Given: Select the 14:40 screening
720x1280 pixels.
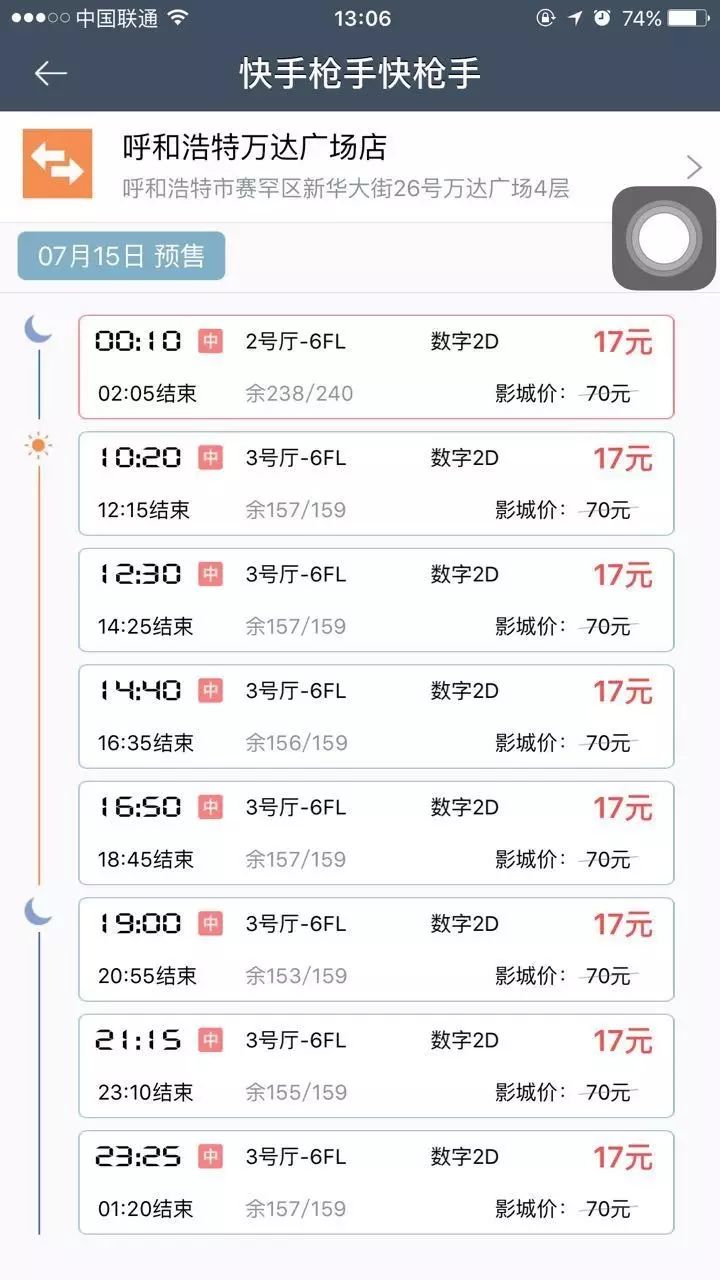Looking at the screenshot, I should 376,716.
